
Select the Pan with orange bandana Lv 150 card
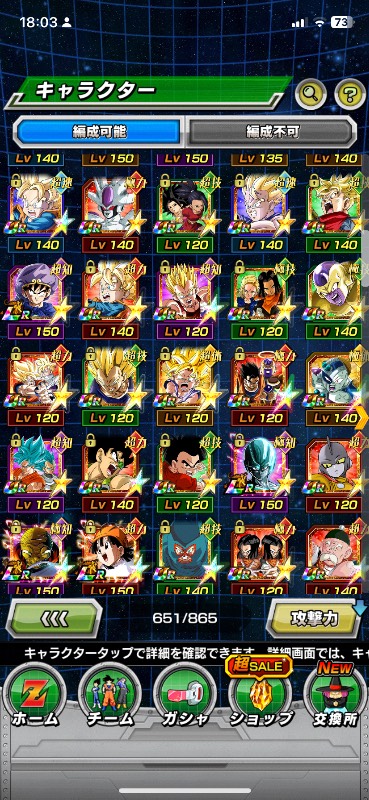(111, 558)
